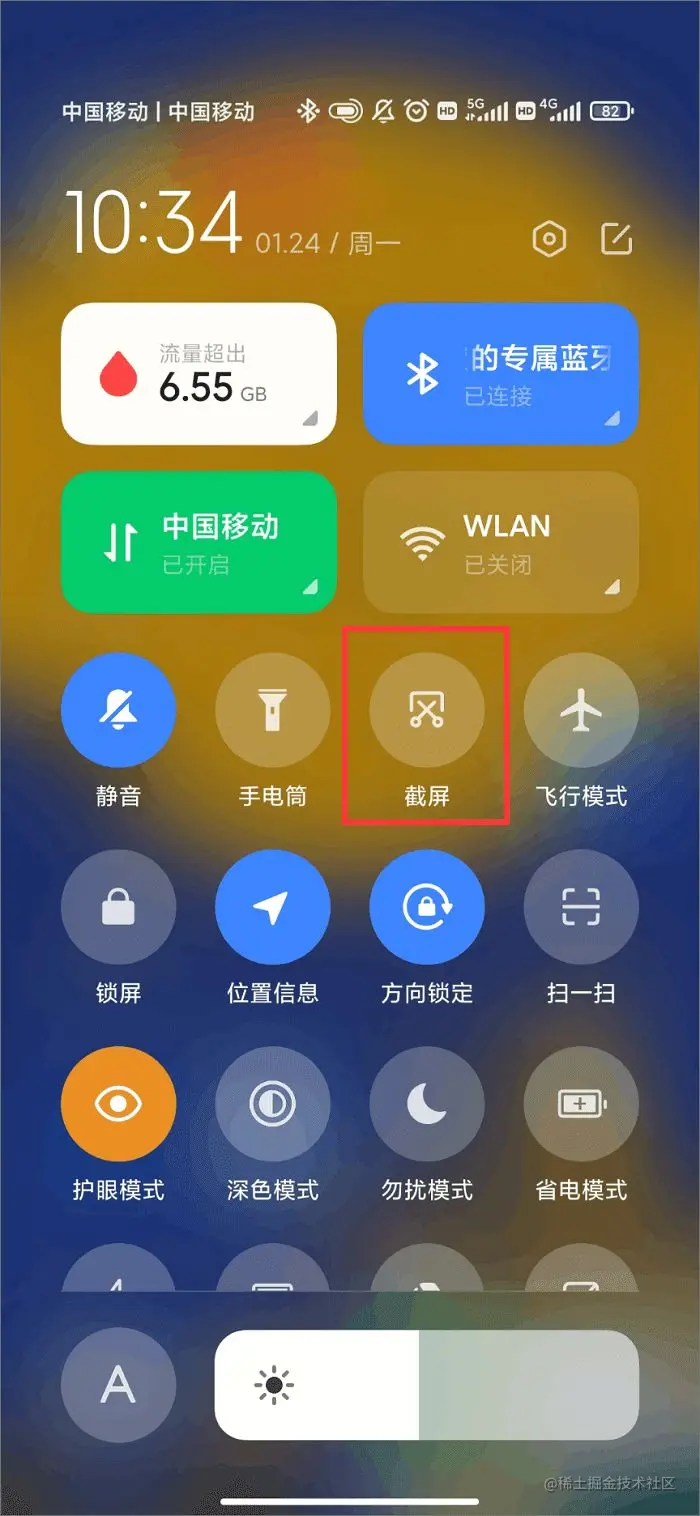This screenshot has height=1516, width=700.
Task: Lock the screen with 锁屏
Action: coord(118,907)
